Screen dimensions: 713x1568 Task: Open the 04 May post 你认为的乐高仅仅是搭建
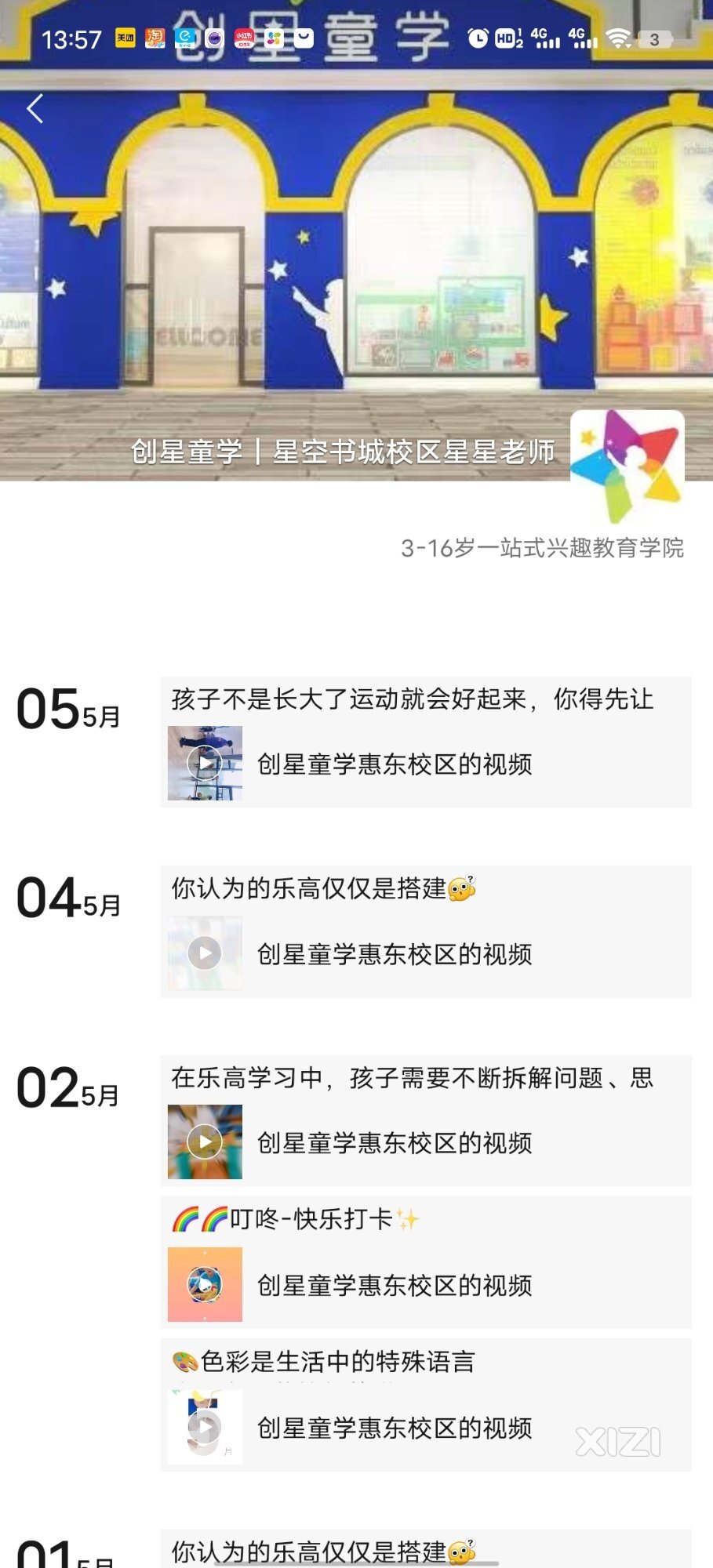point(425,931)
